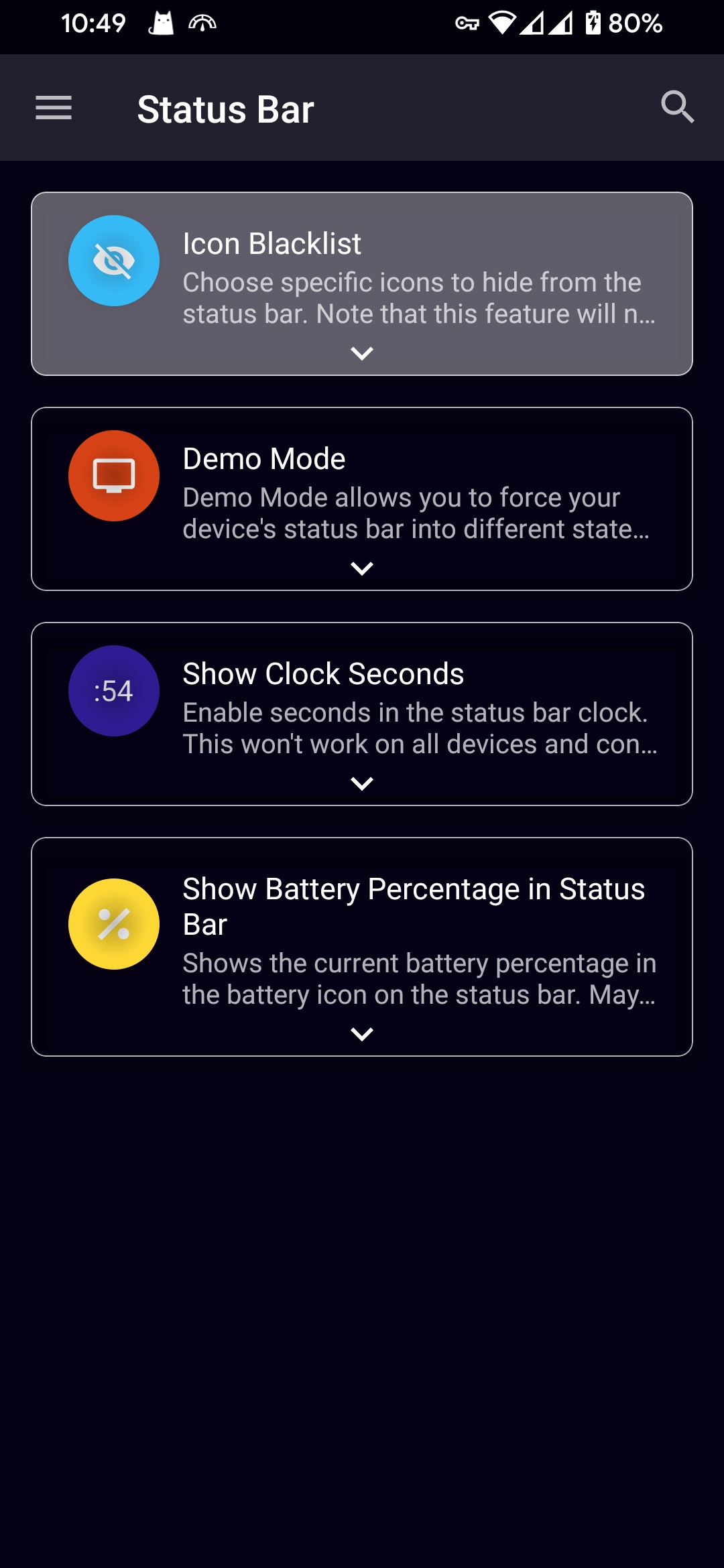The width and height of the screenshot is (724, 1568).
Task: Open the Icon Blacklist card
Action: point(362,283)
